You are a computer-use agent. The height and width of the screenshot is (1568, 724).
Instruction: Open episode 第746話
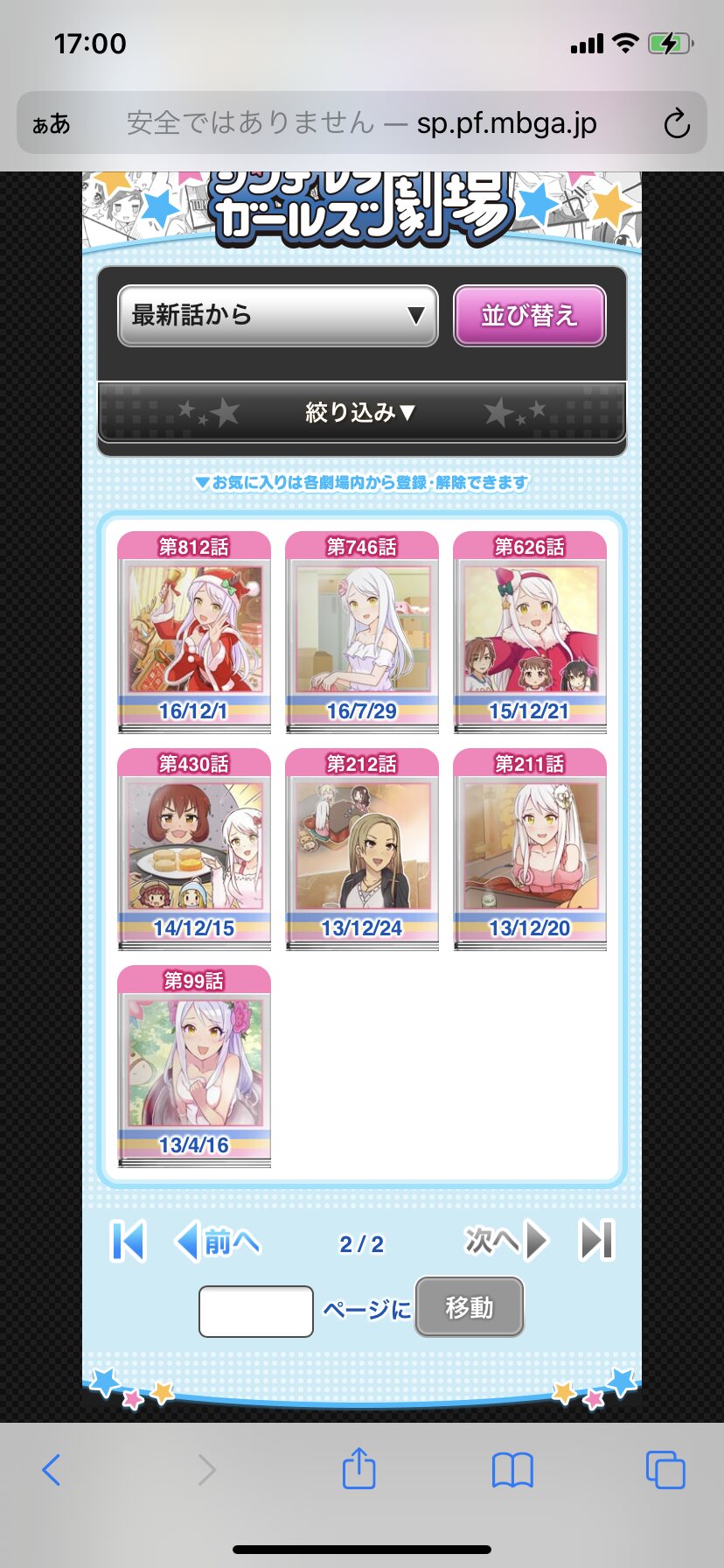[361, 632]
